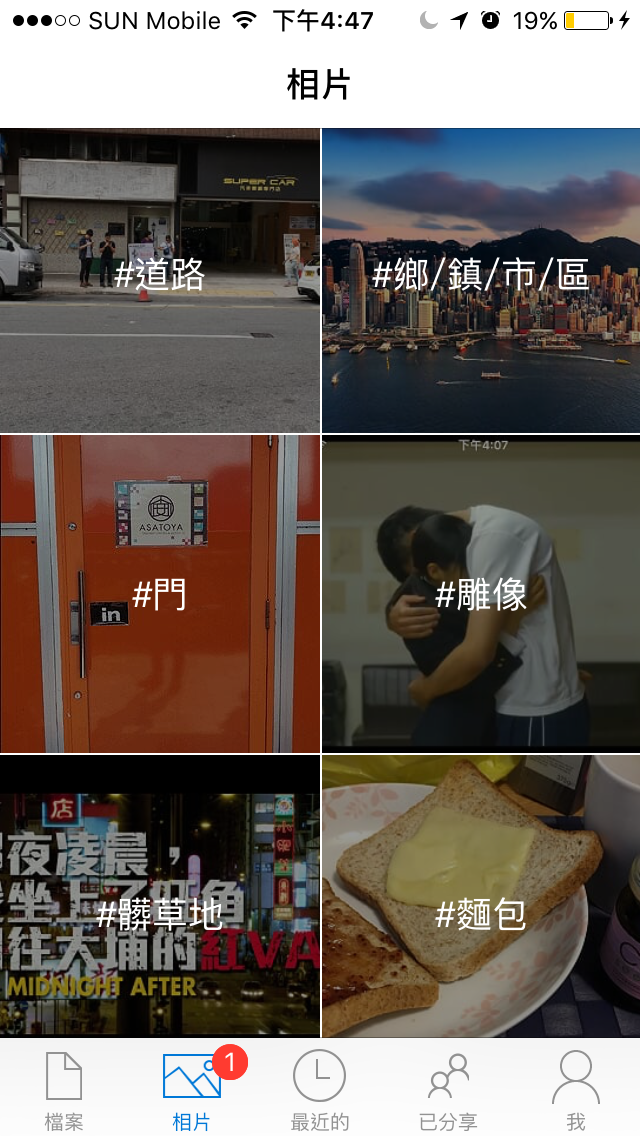Open the #雕像 photo album
This screenshot has height=1136, width=640.
point(481,594)
